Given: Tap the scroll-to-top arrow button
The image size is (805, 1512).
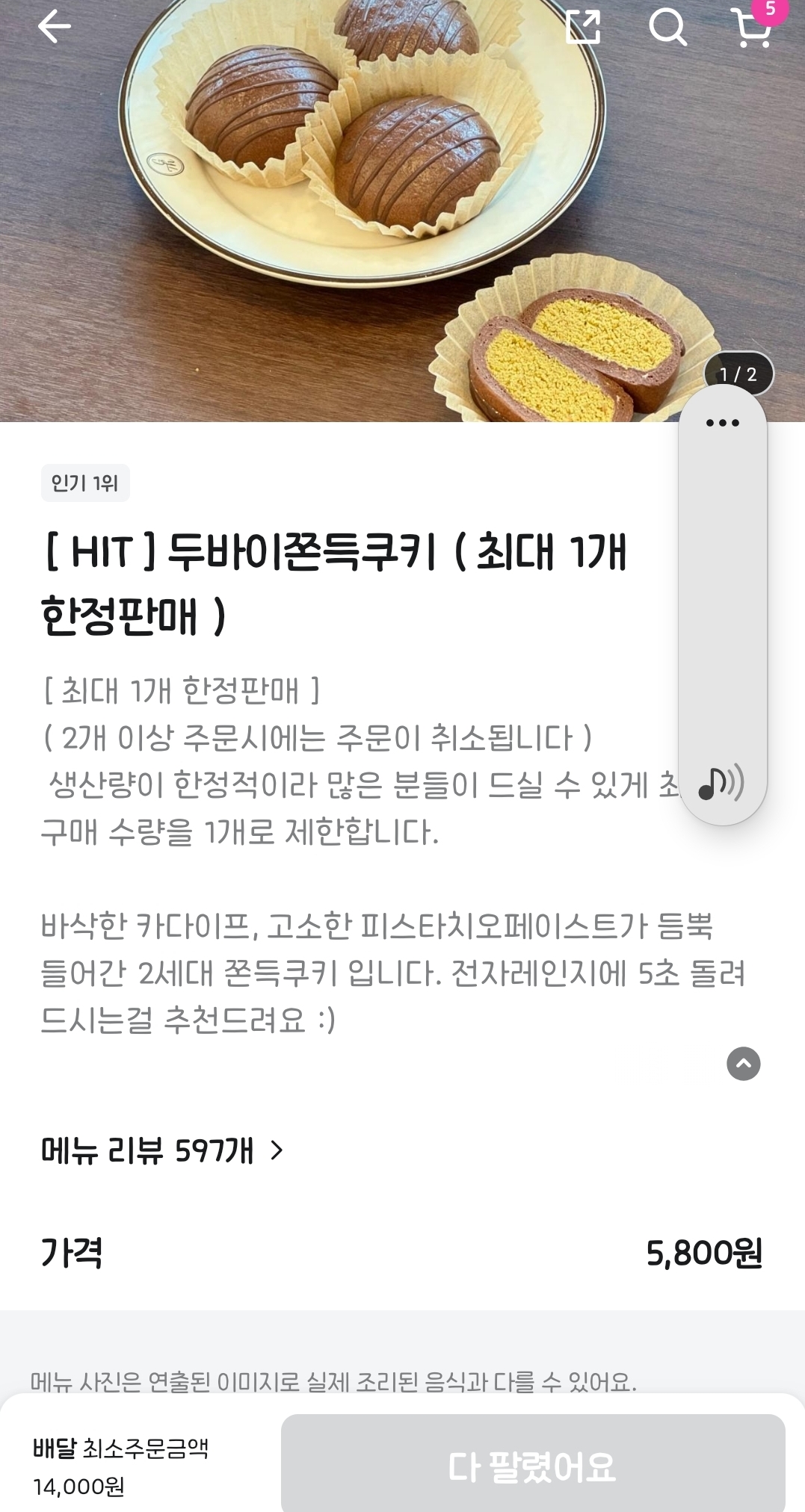Looking at the screenshot, I should pyautogui.click(x=743, y=1064).
